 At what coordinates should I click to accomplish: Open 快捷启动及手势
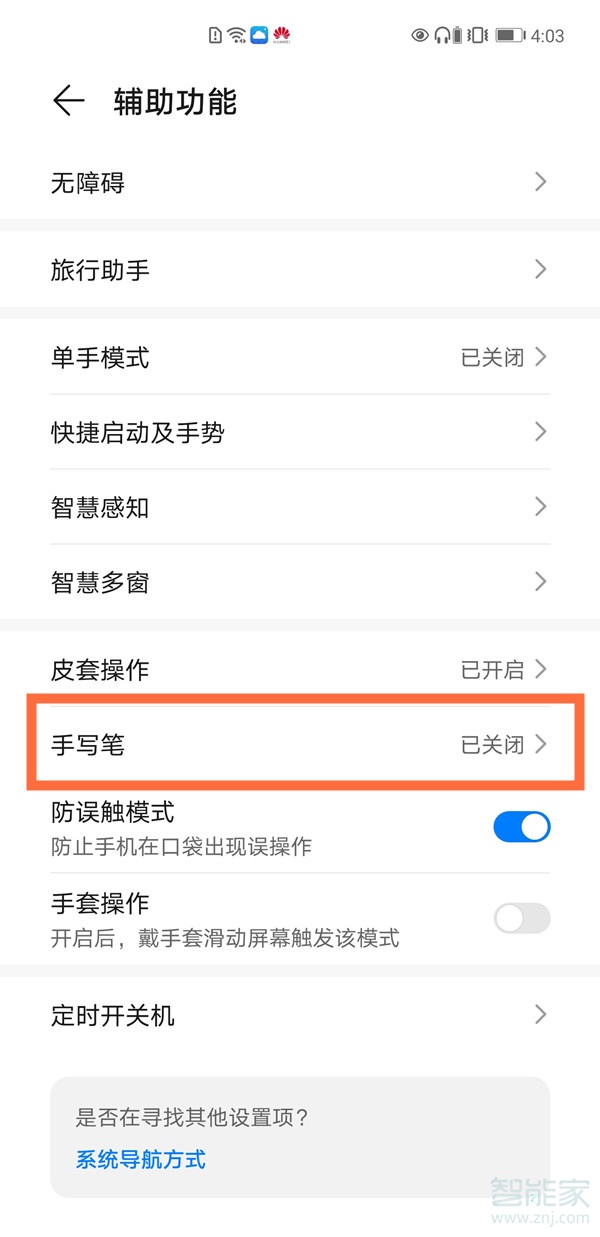point(300,432)
